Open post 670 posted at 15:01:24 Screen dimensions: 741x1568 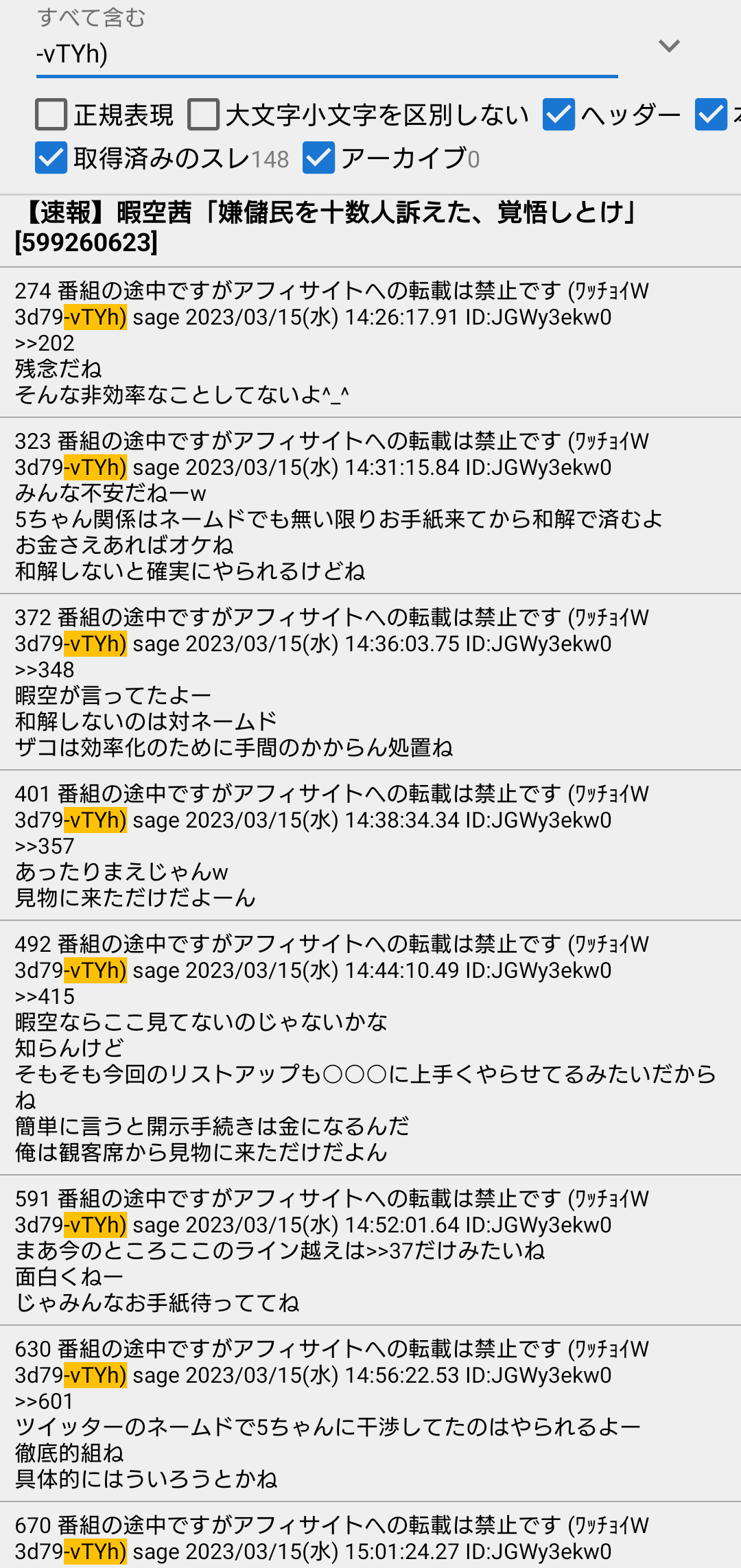[x=370, y=1536]
